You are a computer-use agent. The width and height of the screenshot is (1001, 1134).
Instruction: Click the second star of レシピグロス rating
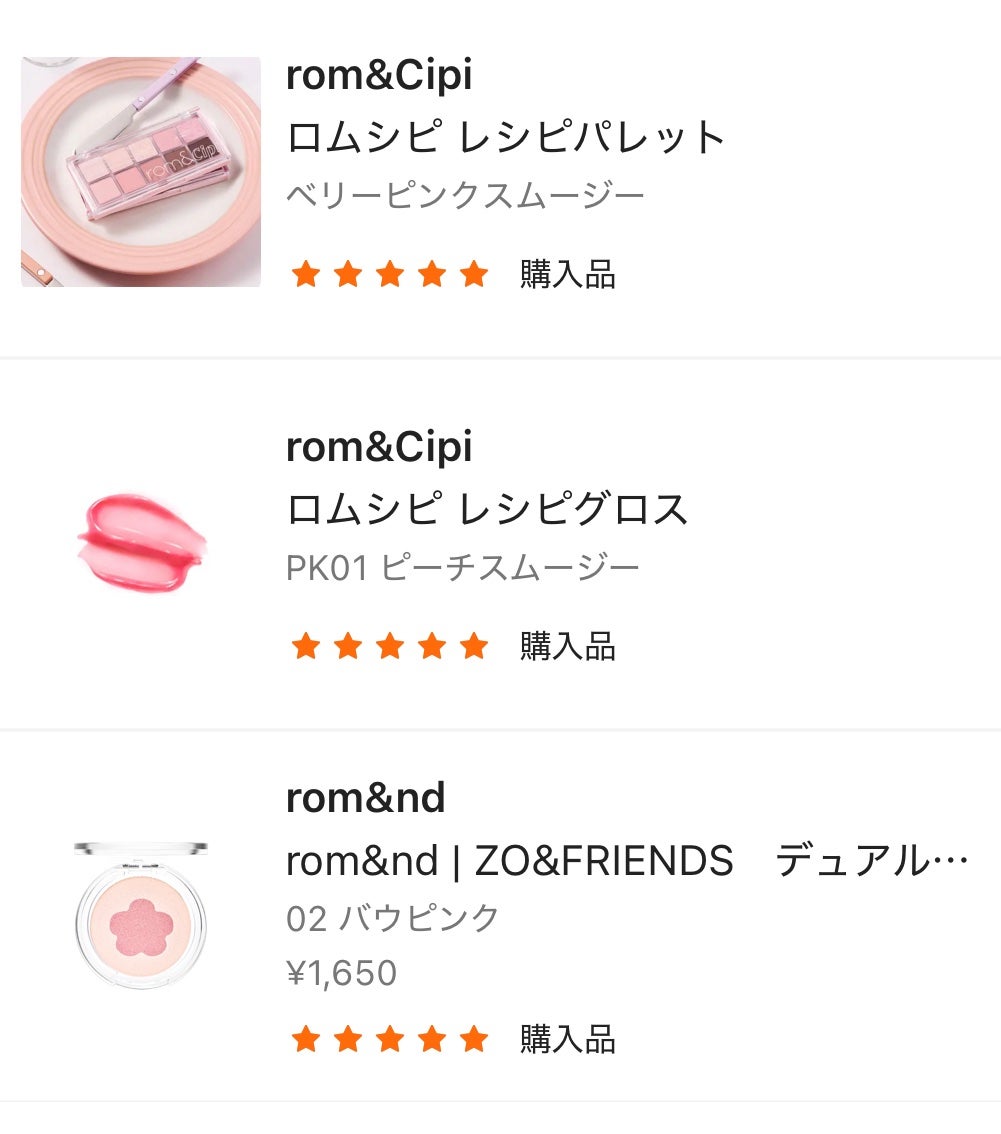click(x=347, y=646)
